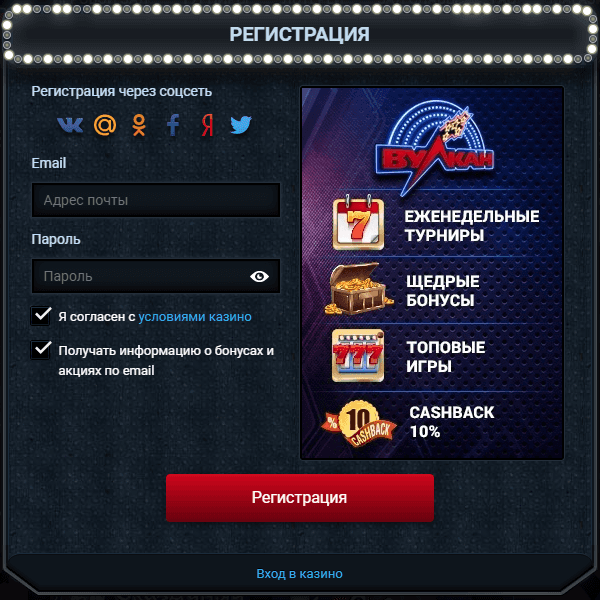This screenshot has width=600, height=600.
Task: Show password with the eye icon
Action: pos(260,276)
